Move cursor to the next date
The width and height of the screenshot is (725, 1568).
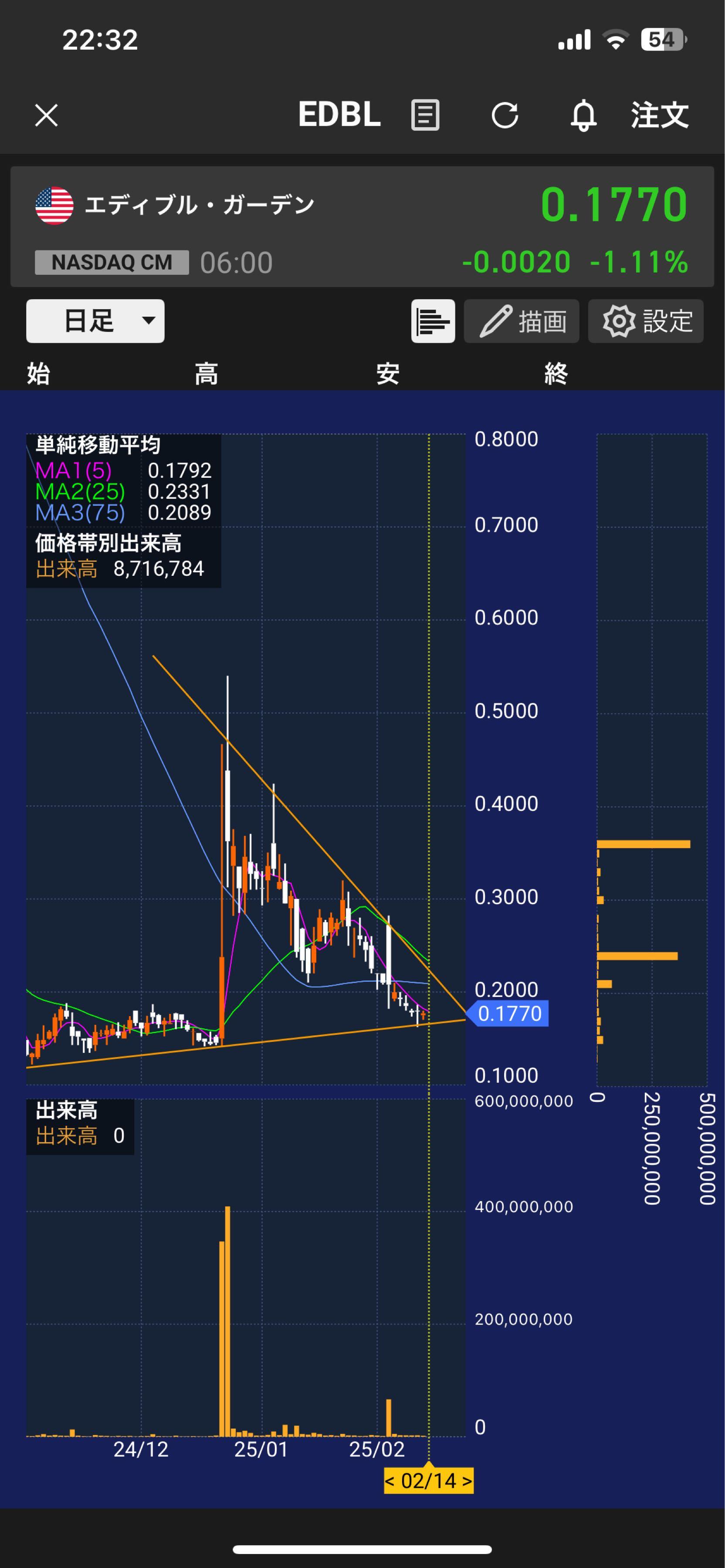tap(467, 1481)
